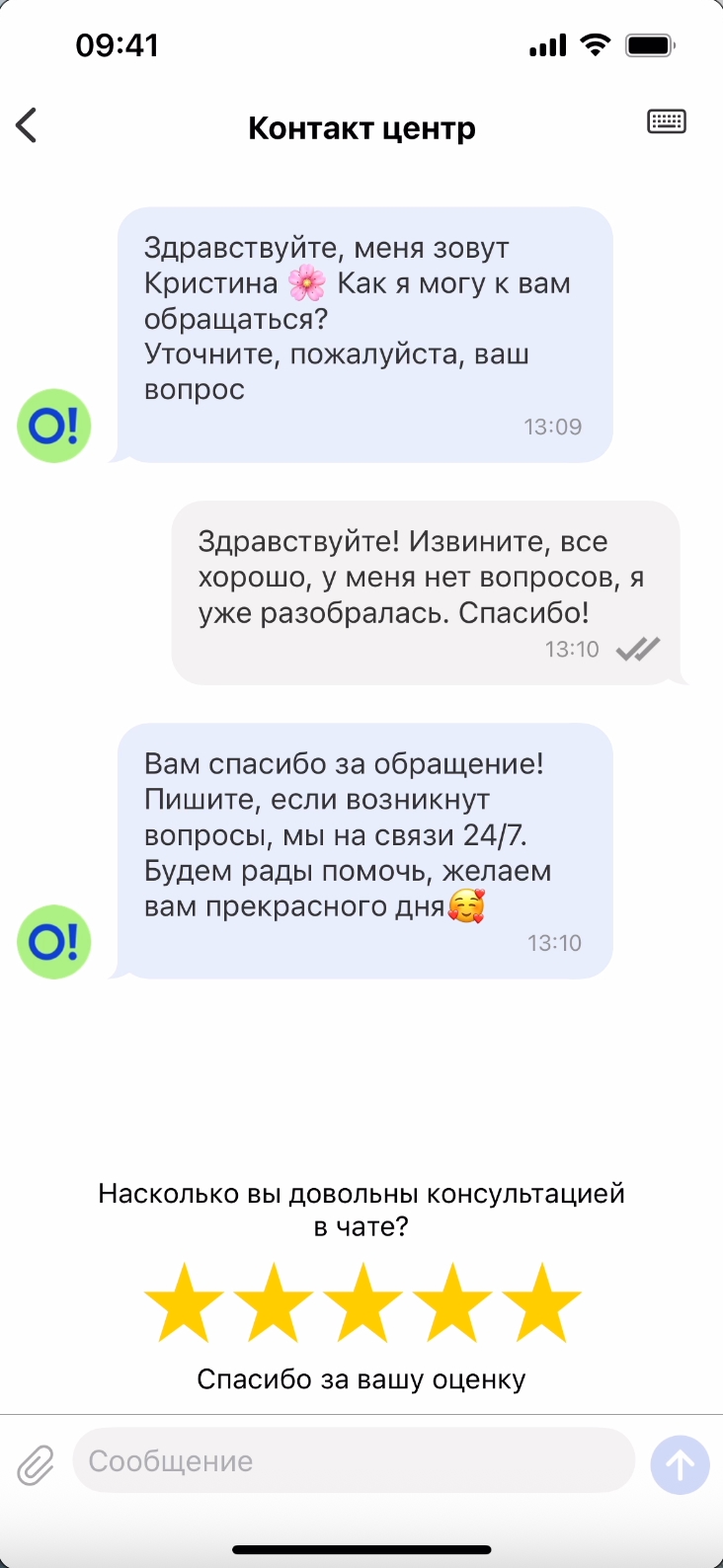Open the keyboard icon in header
The width and height of the screenshot is (723, 1568).
(x=667, y=122)
